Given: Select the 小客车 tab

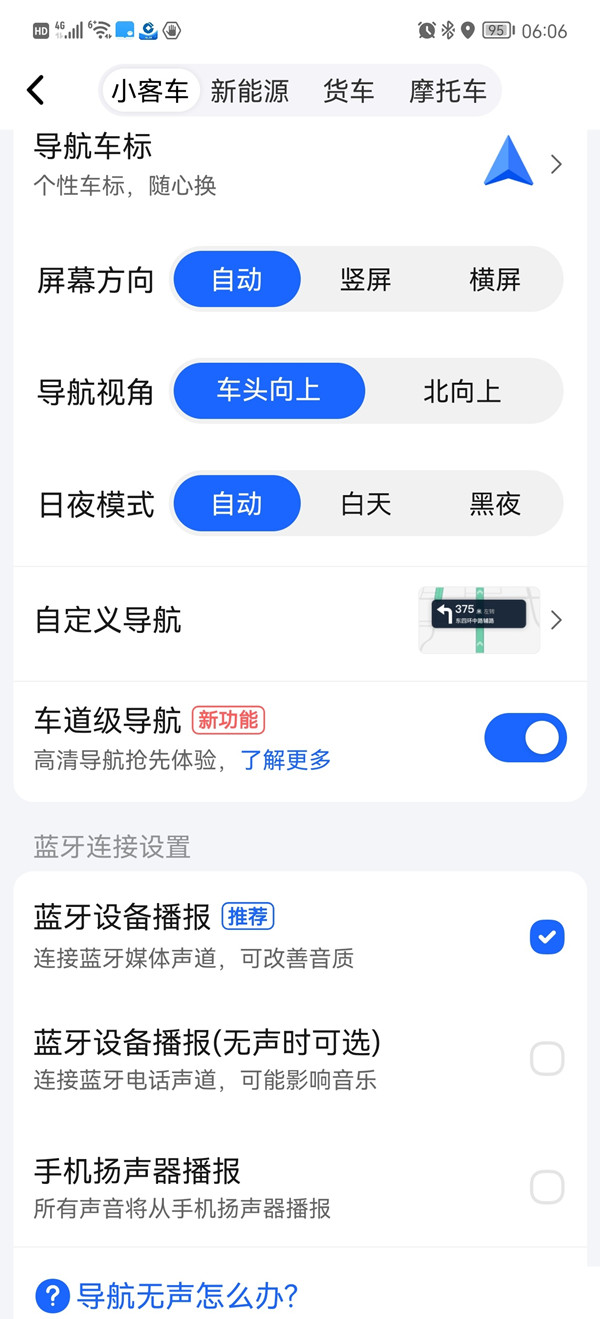Looking at the screenshot, I should 151,92.
